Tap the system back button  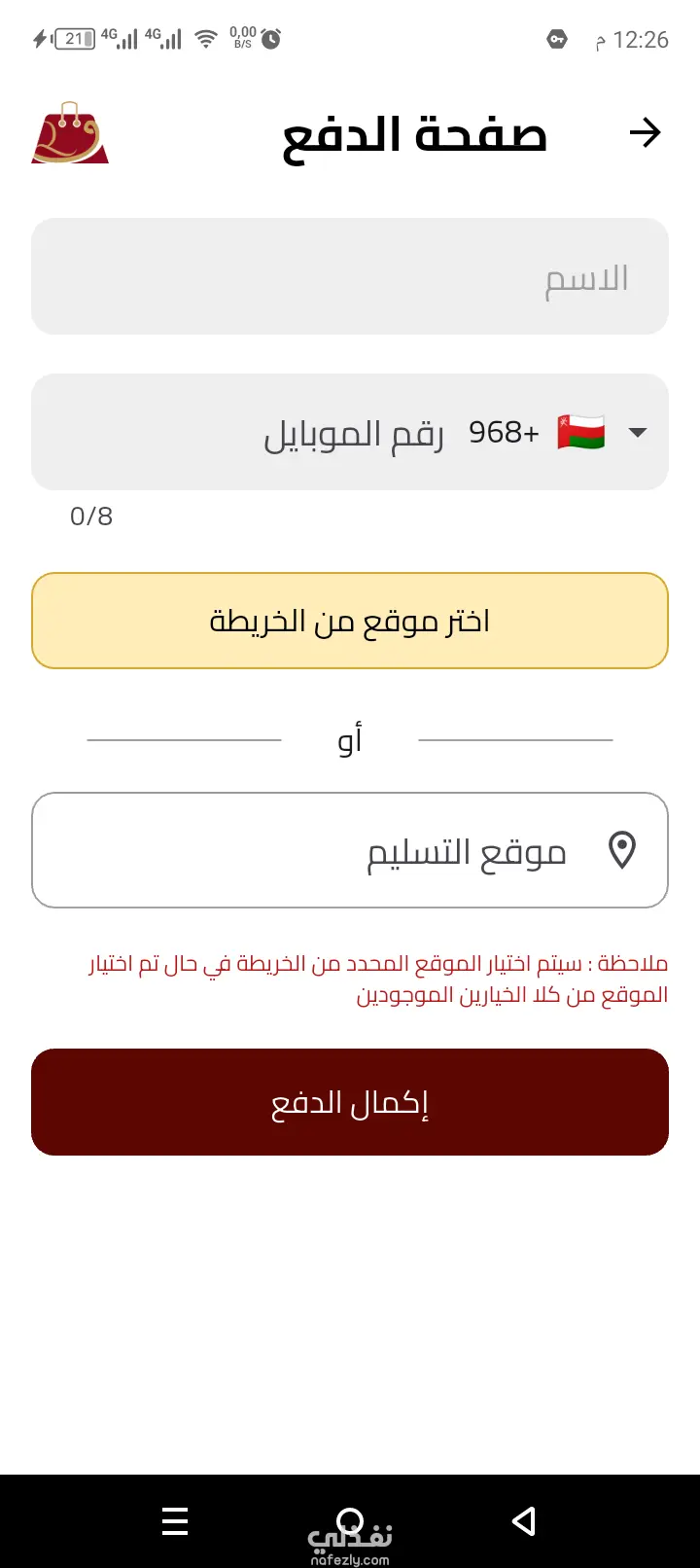[x=524, y=1521]
